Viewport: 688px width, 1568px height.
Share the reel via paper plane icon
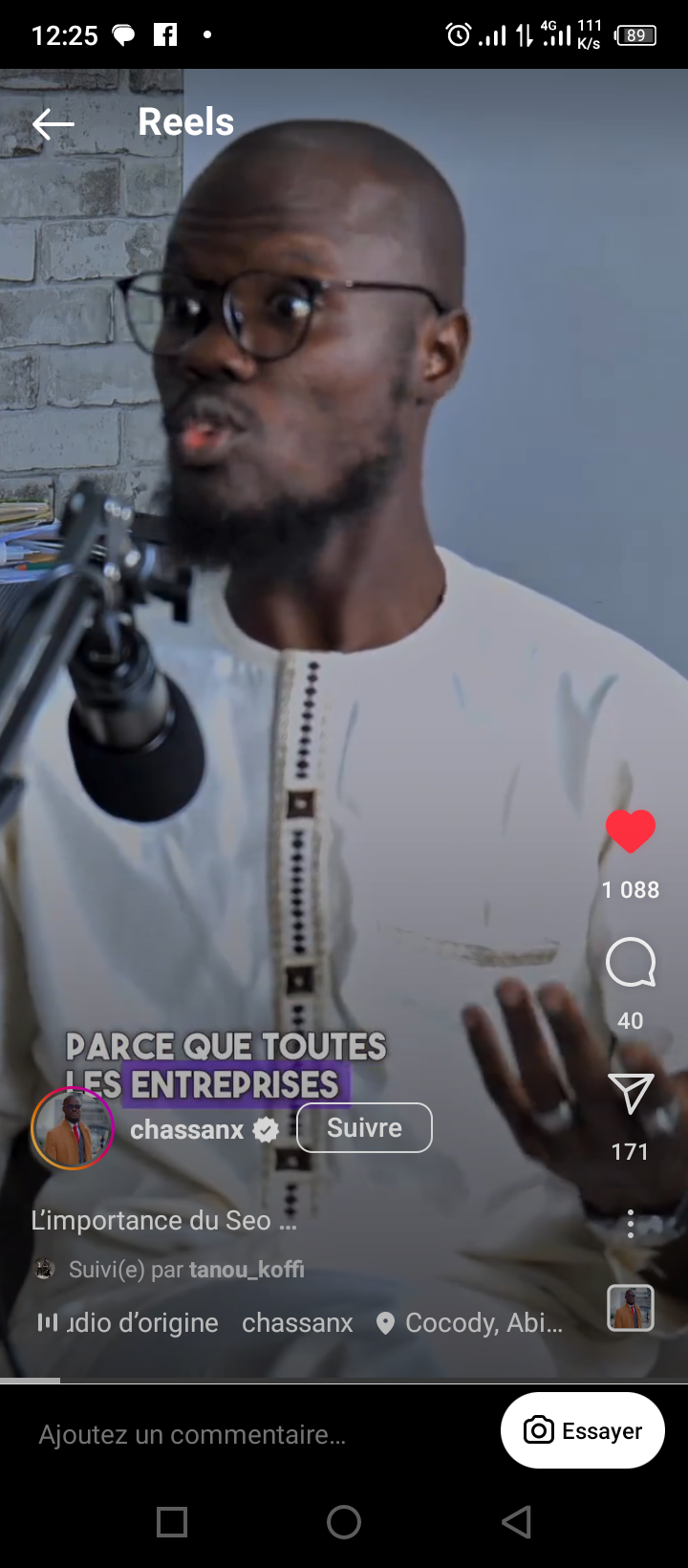click(x=631, y=1094)
